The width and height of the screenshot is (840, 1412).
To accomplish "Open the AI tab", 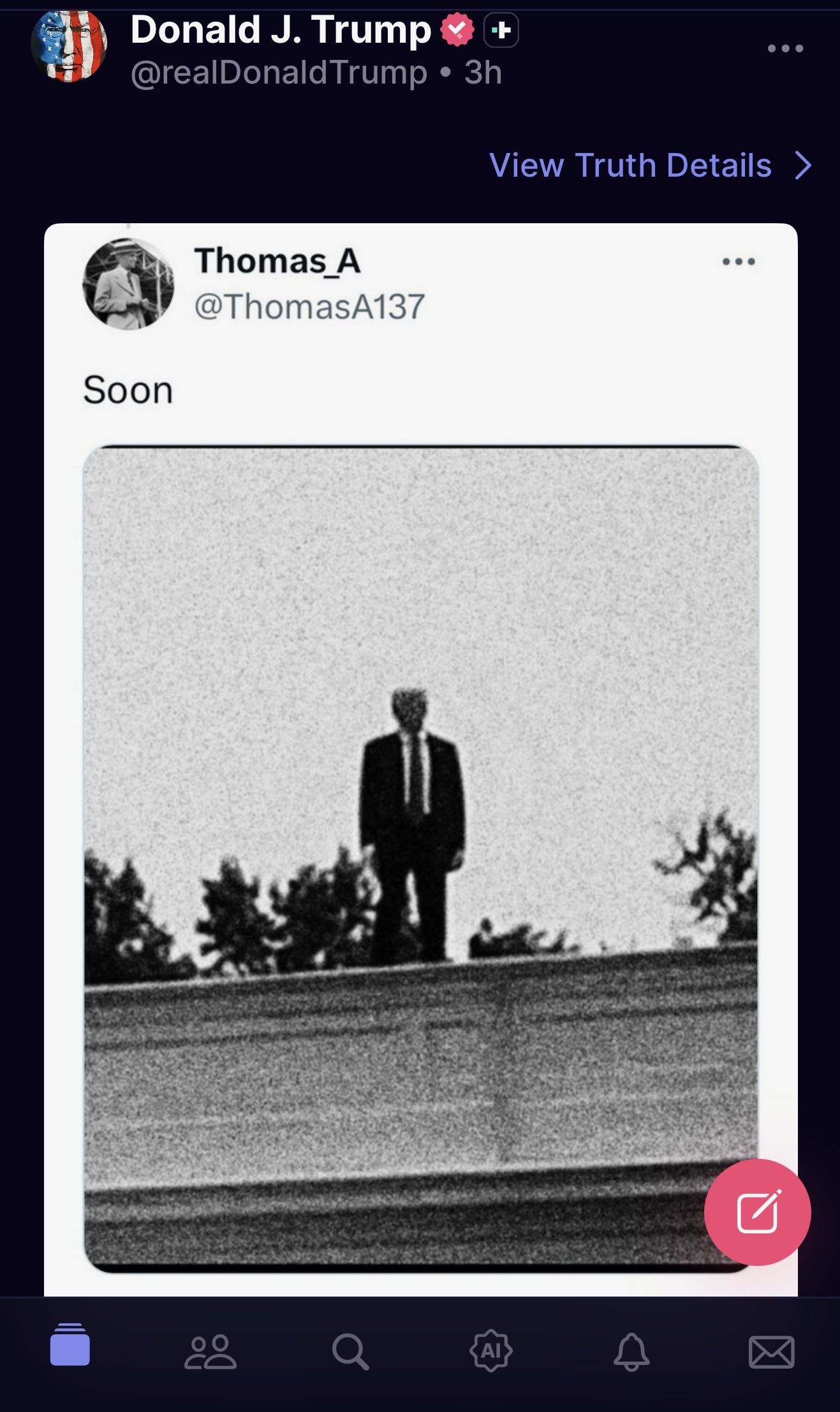I will [x=490, y=1351].
